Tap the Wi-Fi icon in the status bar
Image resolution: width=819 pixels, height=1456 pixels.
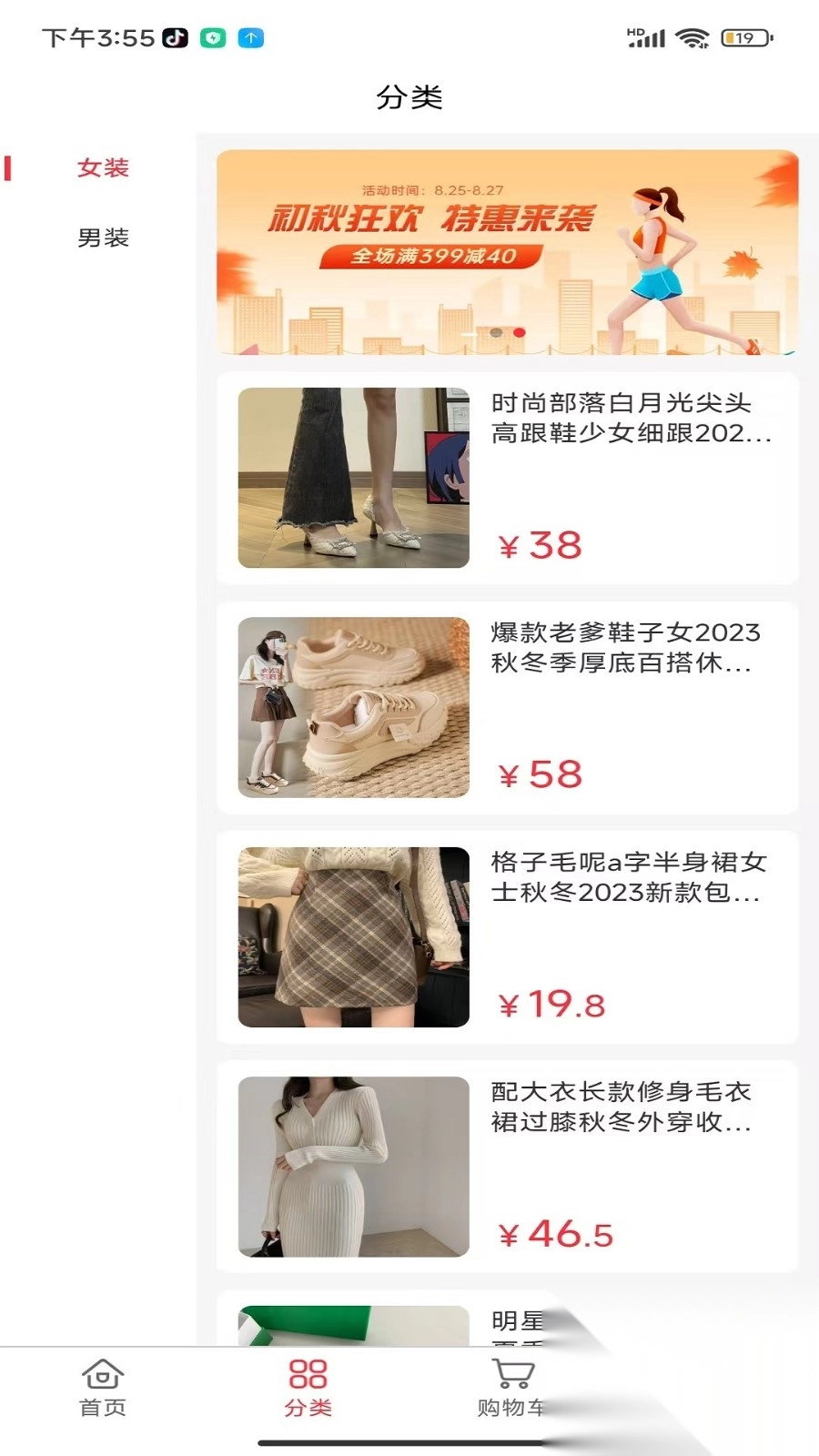coord(693,38)
